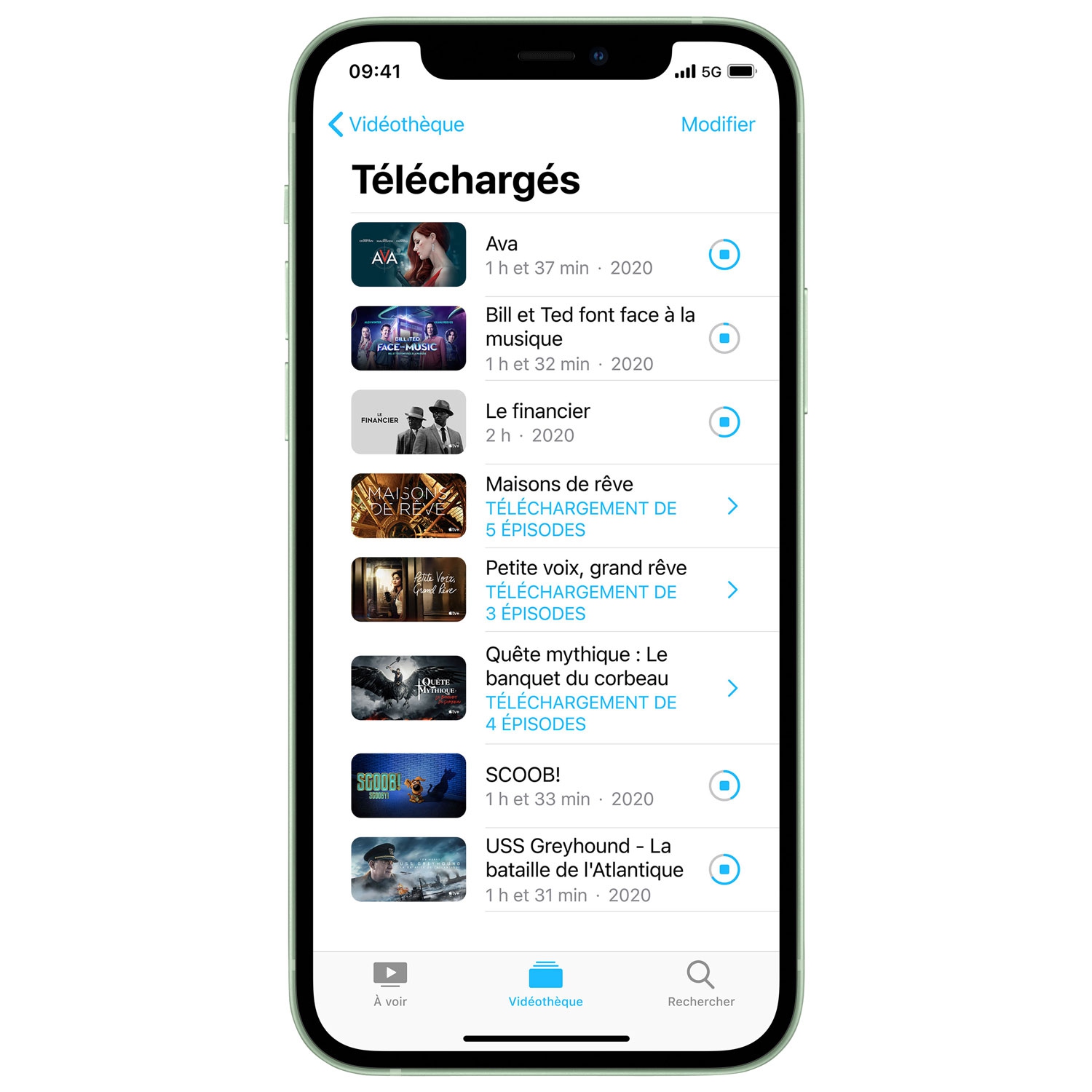
Task: Open Petite voix, grand rêve episodes
Action: pyautogui.click(x=732, y=590)
